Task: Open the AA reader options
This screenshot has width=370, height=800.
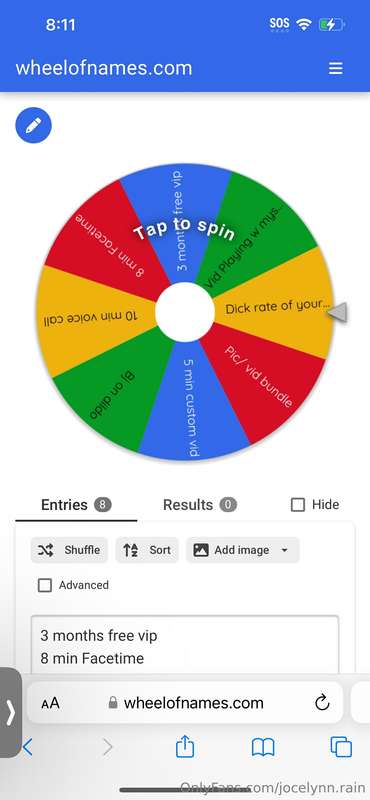Action: (x=51, y=703)
